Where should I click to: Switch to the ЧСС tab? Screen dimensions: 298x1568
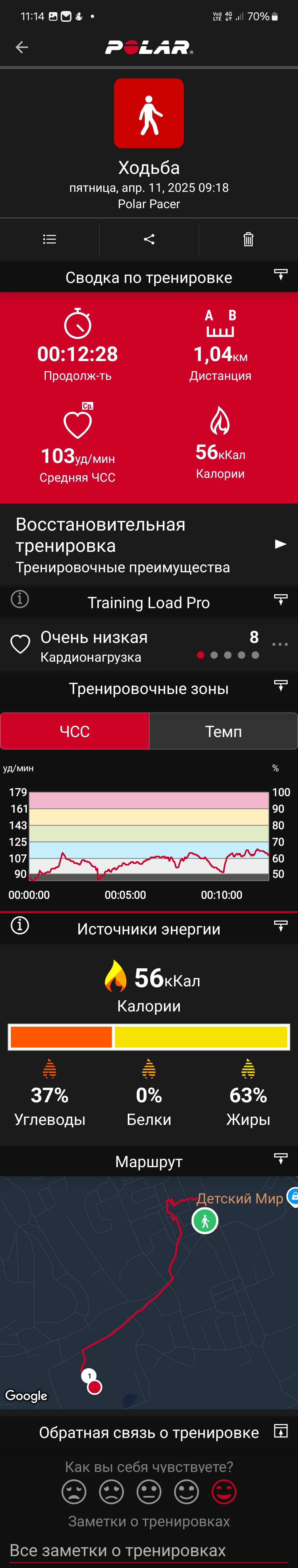coord(75,731)
